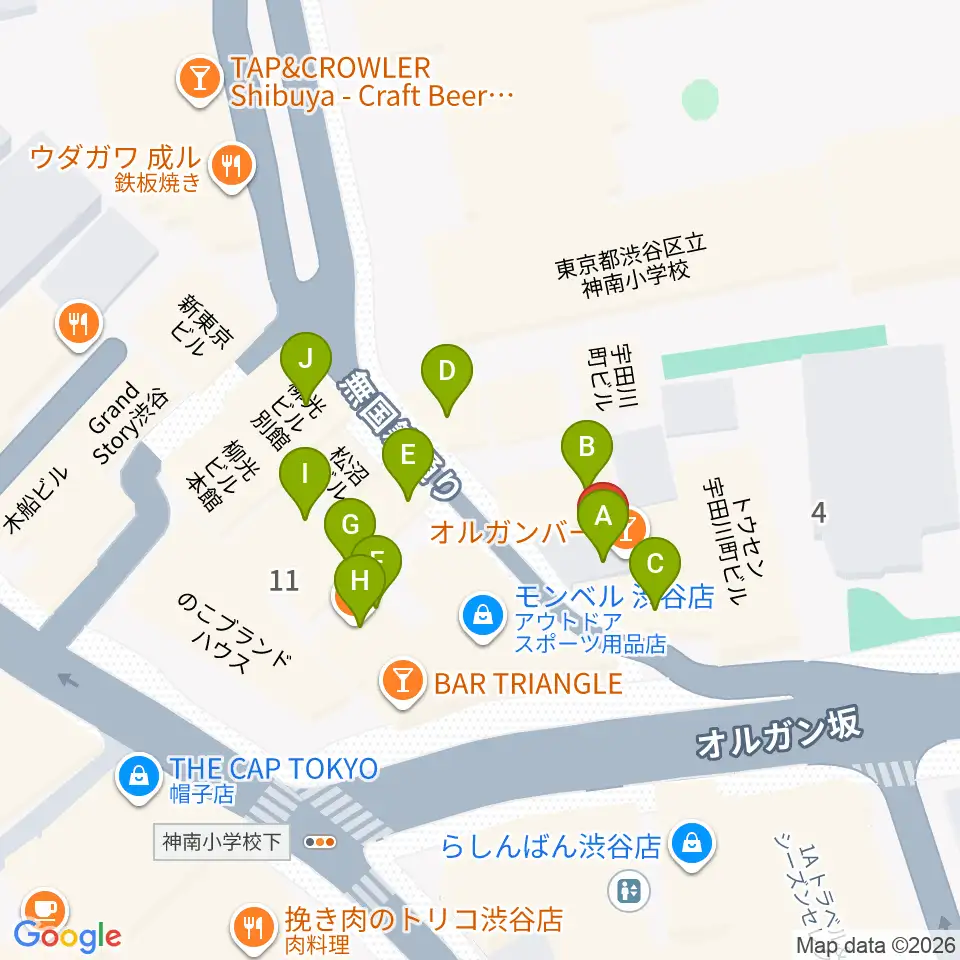The height and width of the screenshot is (960, 960).
Task: Open らしんばん渋谷店 shopping pin
Action: 692,844
